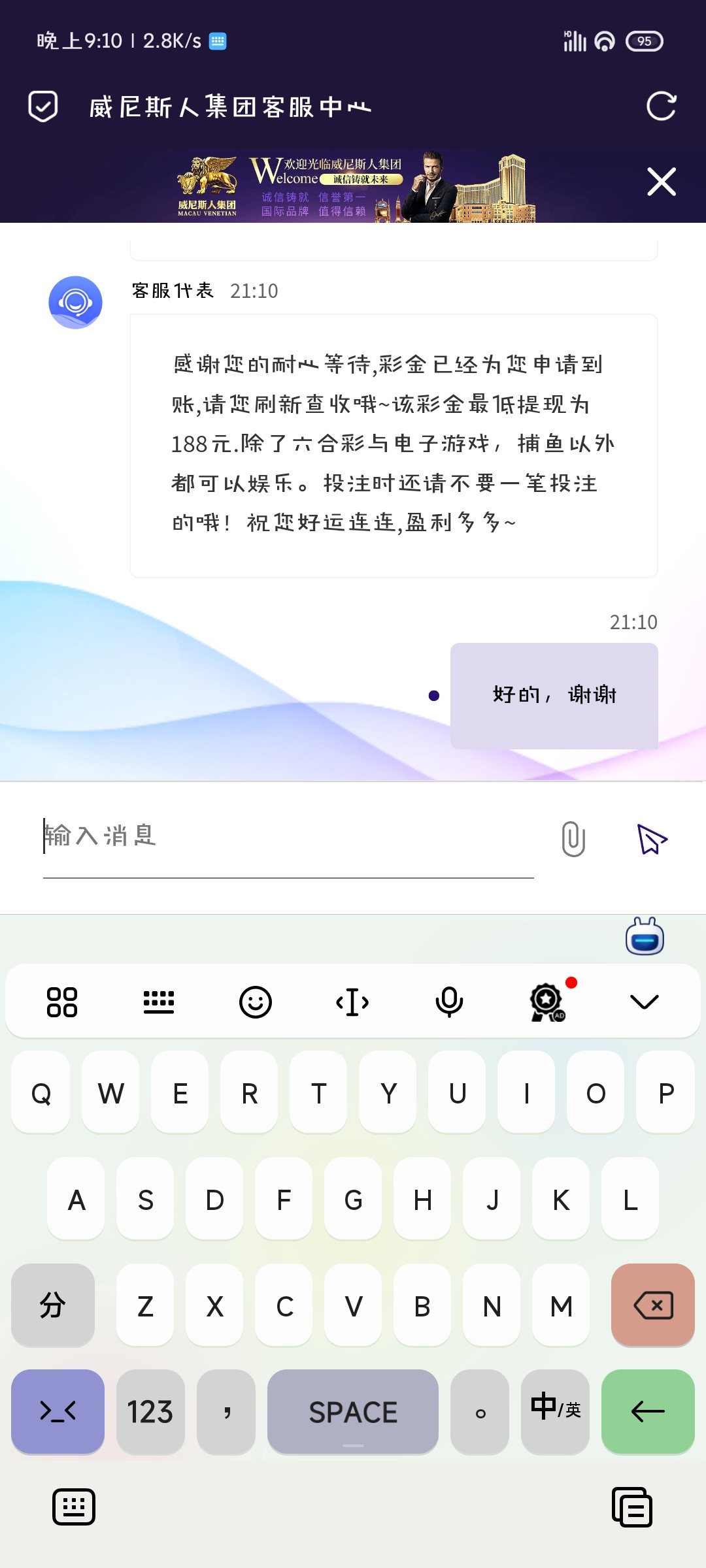
Task: Hit the green enter key
Action: click(647, 1412)
